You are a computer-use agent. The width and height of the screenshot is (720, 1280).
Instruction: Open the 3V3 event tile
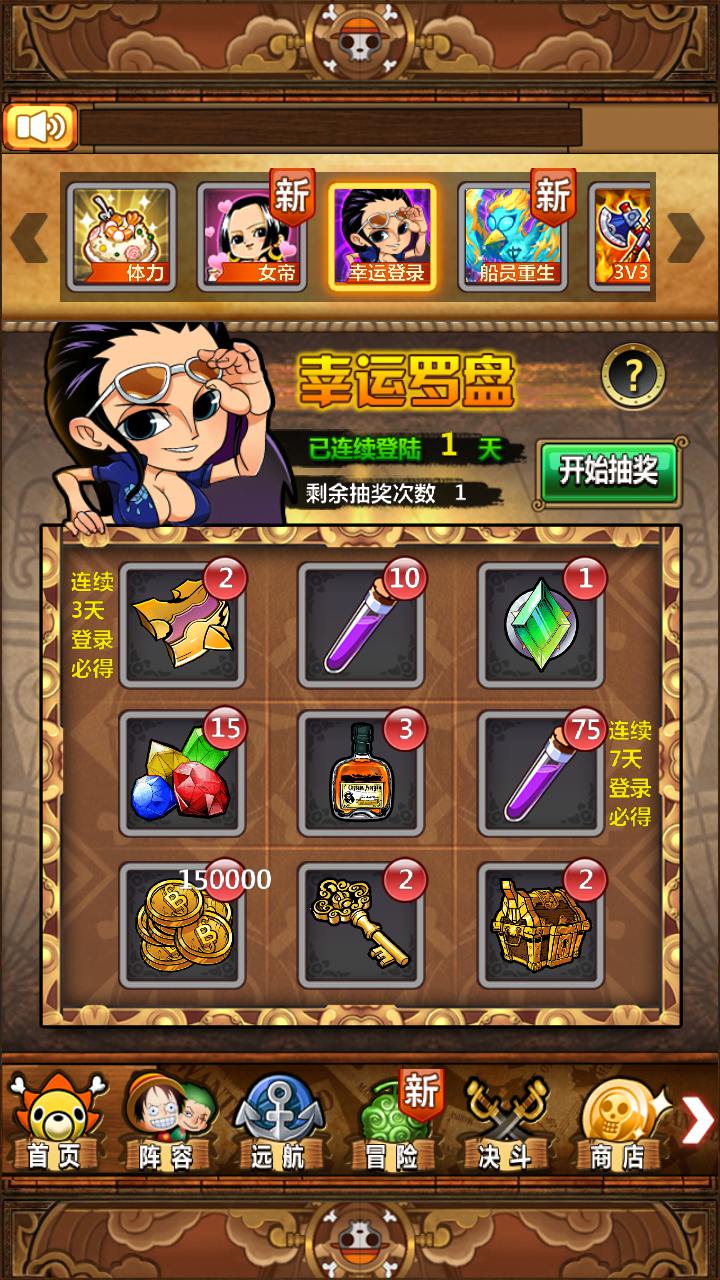point(624,238)
